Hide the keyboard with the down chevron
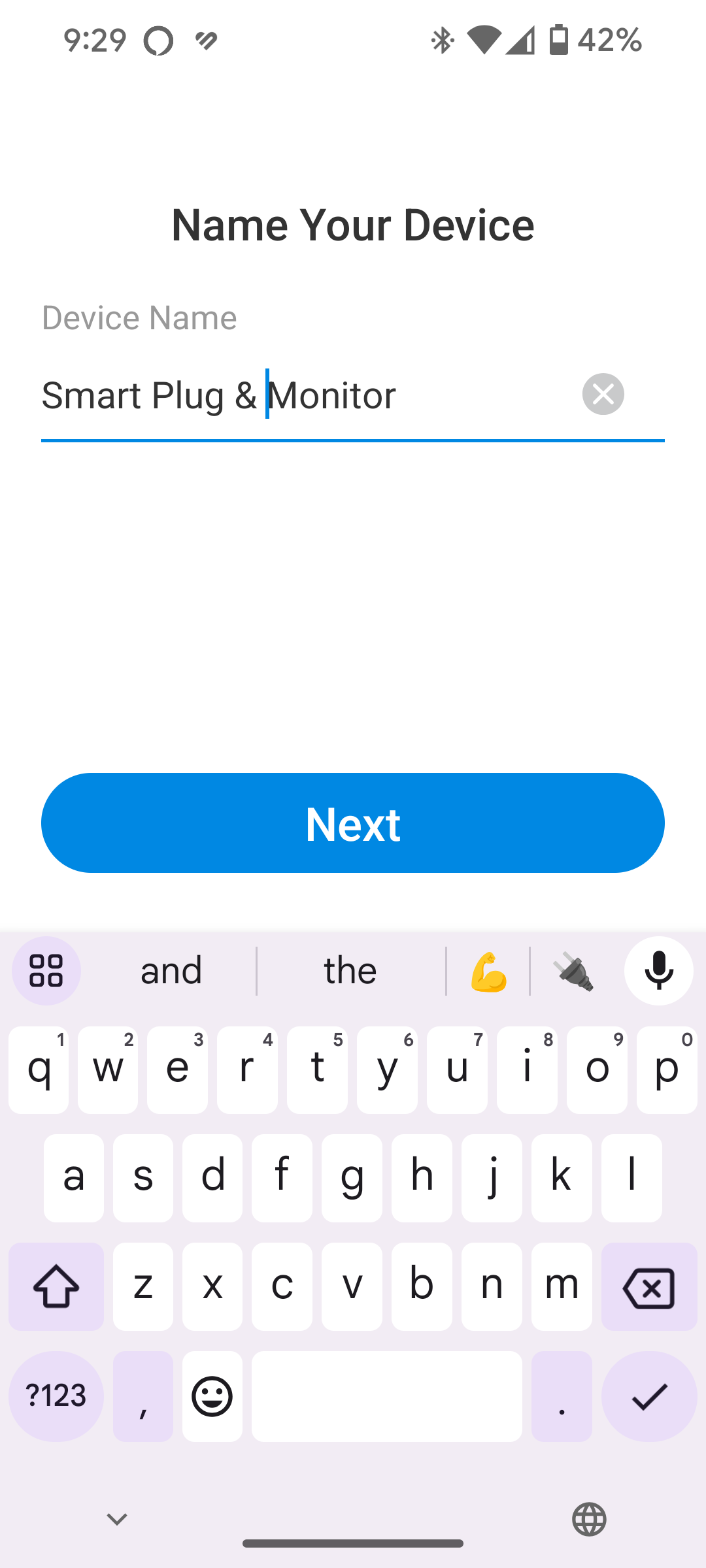 coord(117,1519)
